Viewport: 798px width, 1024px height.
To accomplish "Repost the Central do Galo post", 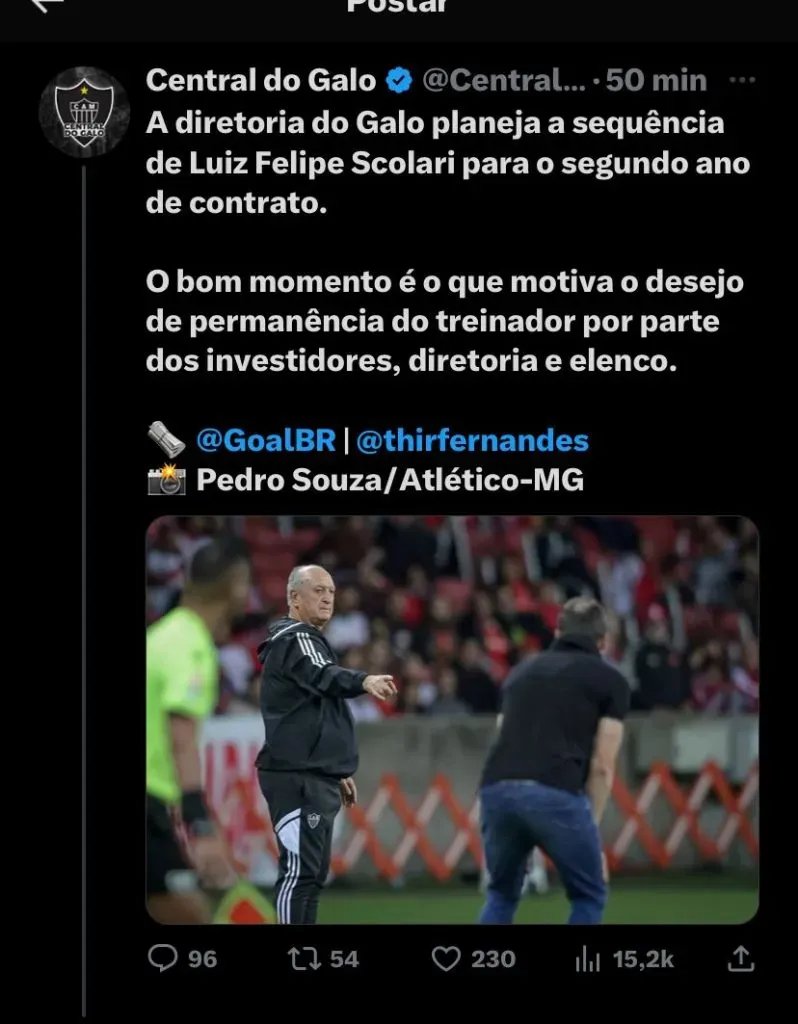I will (x=301, y=959).
